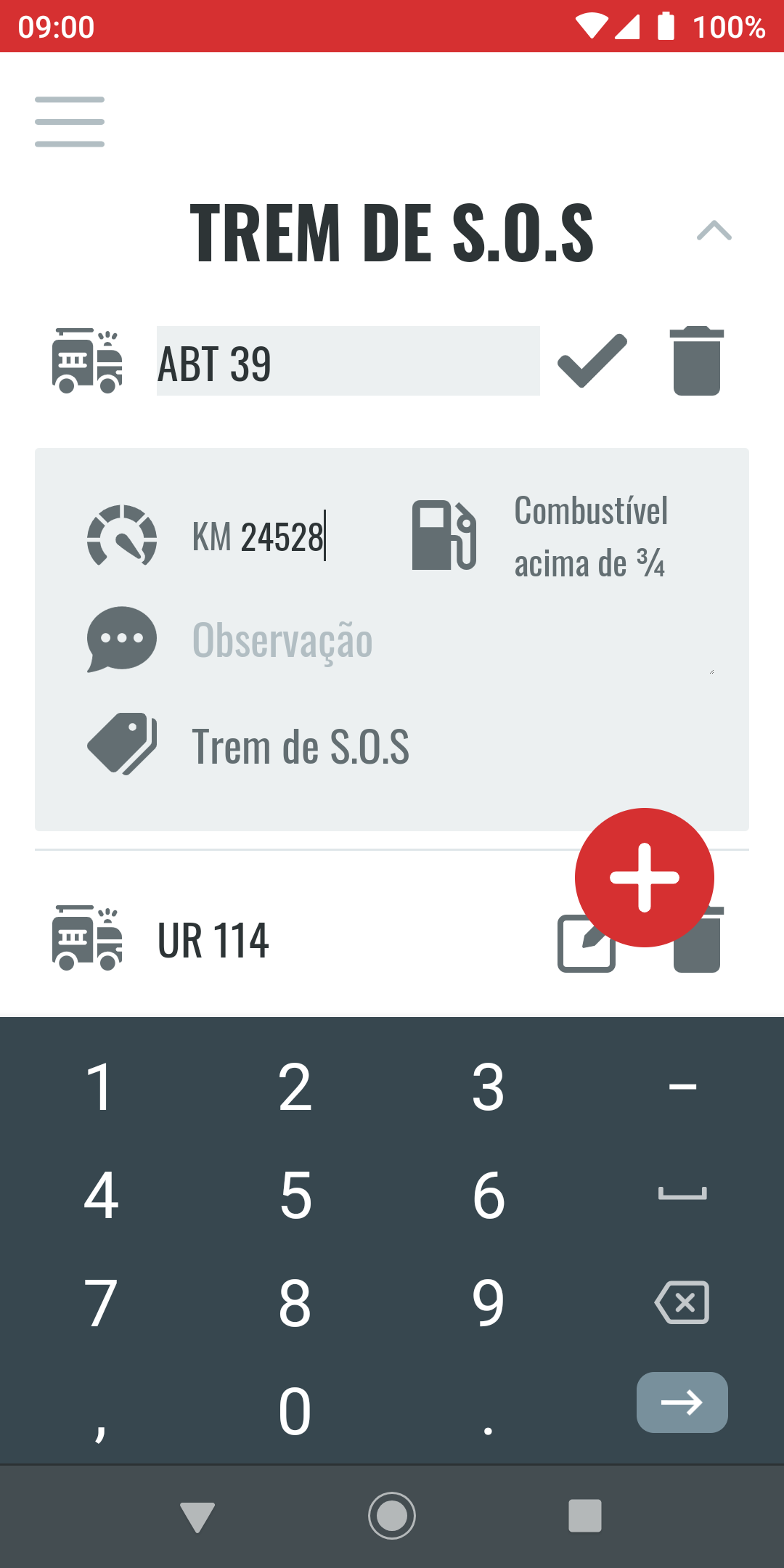Focus the KM odometer field
This screenshot has height=1568, width=784.
tap(282, 537)
